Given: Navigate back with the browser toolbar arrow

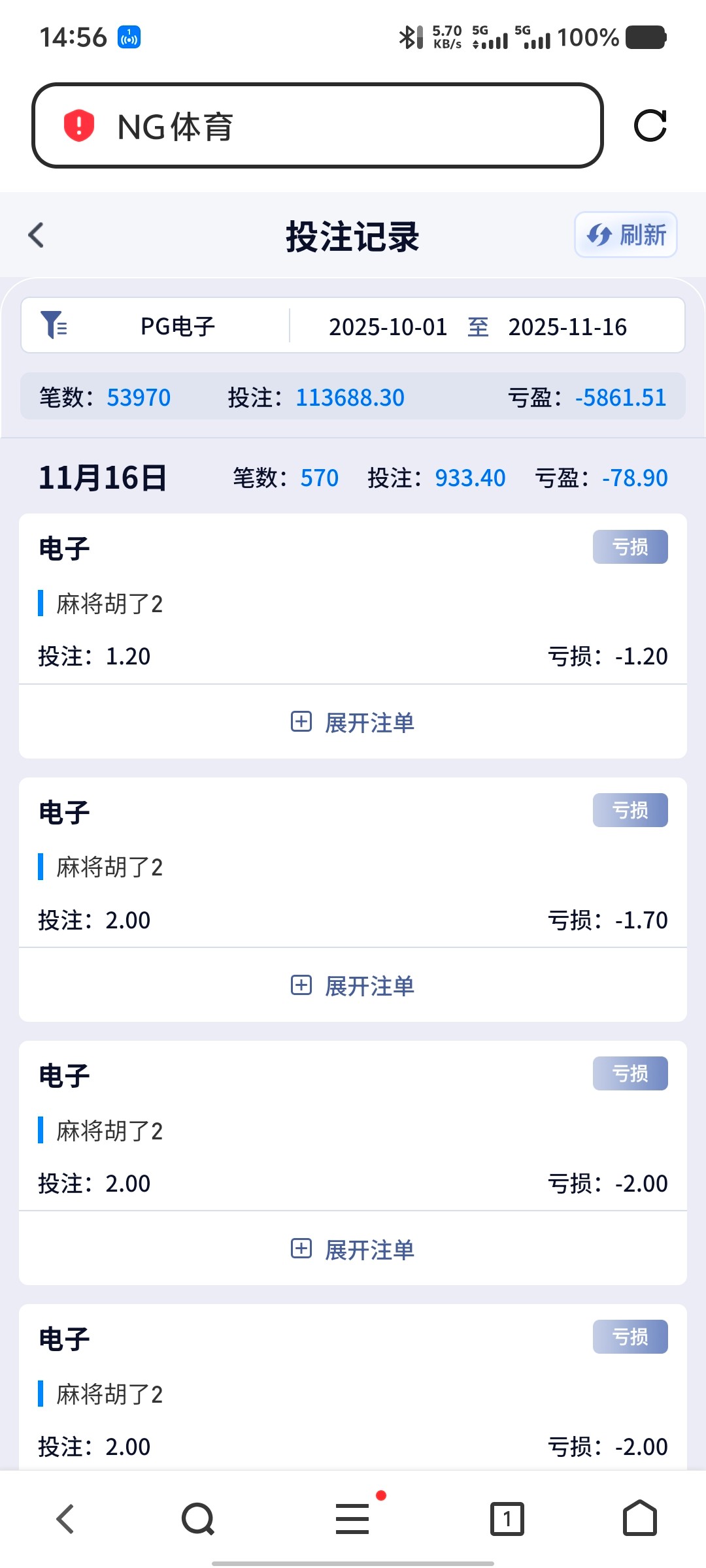Looking at the screenshot, I should (65, 1518).
